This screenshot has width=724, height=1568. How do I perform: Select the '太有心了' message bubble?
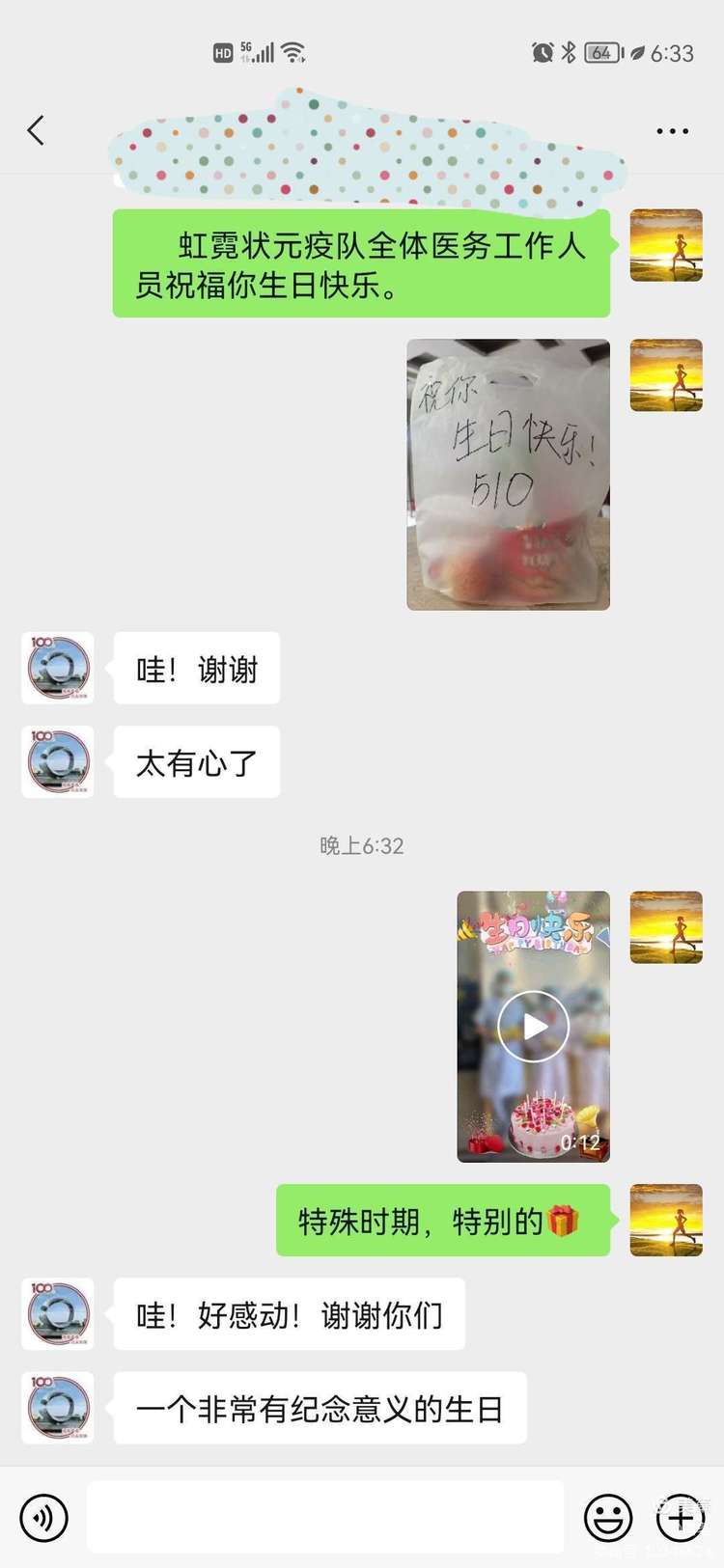[x=196, y=761]
